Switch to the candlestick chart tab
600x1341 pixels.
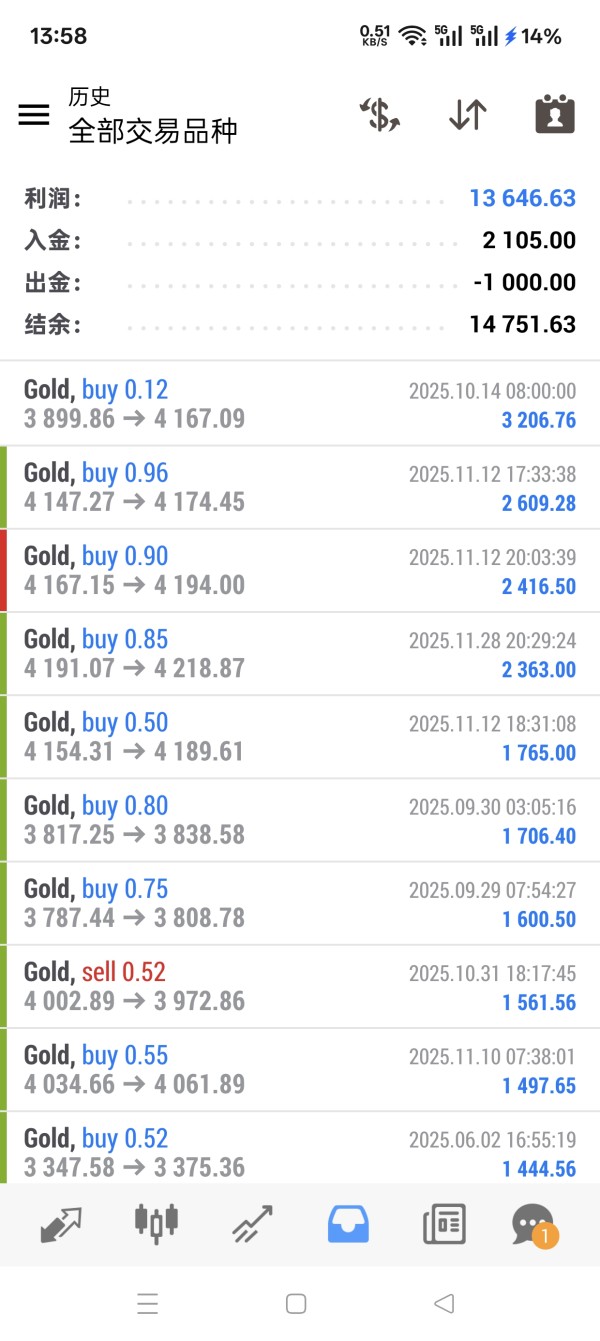coord(156,1223)
